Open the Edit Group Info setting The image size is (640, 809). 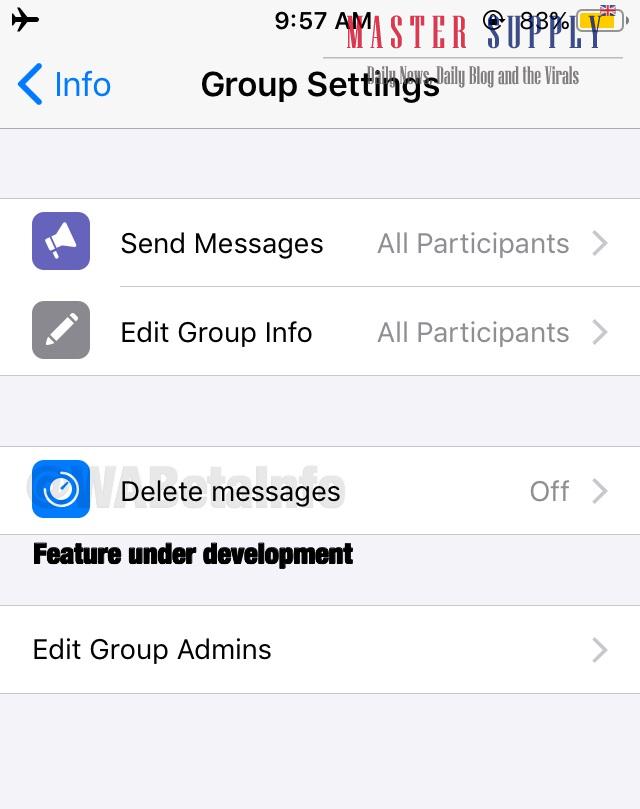pos(320,332)
